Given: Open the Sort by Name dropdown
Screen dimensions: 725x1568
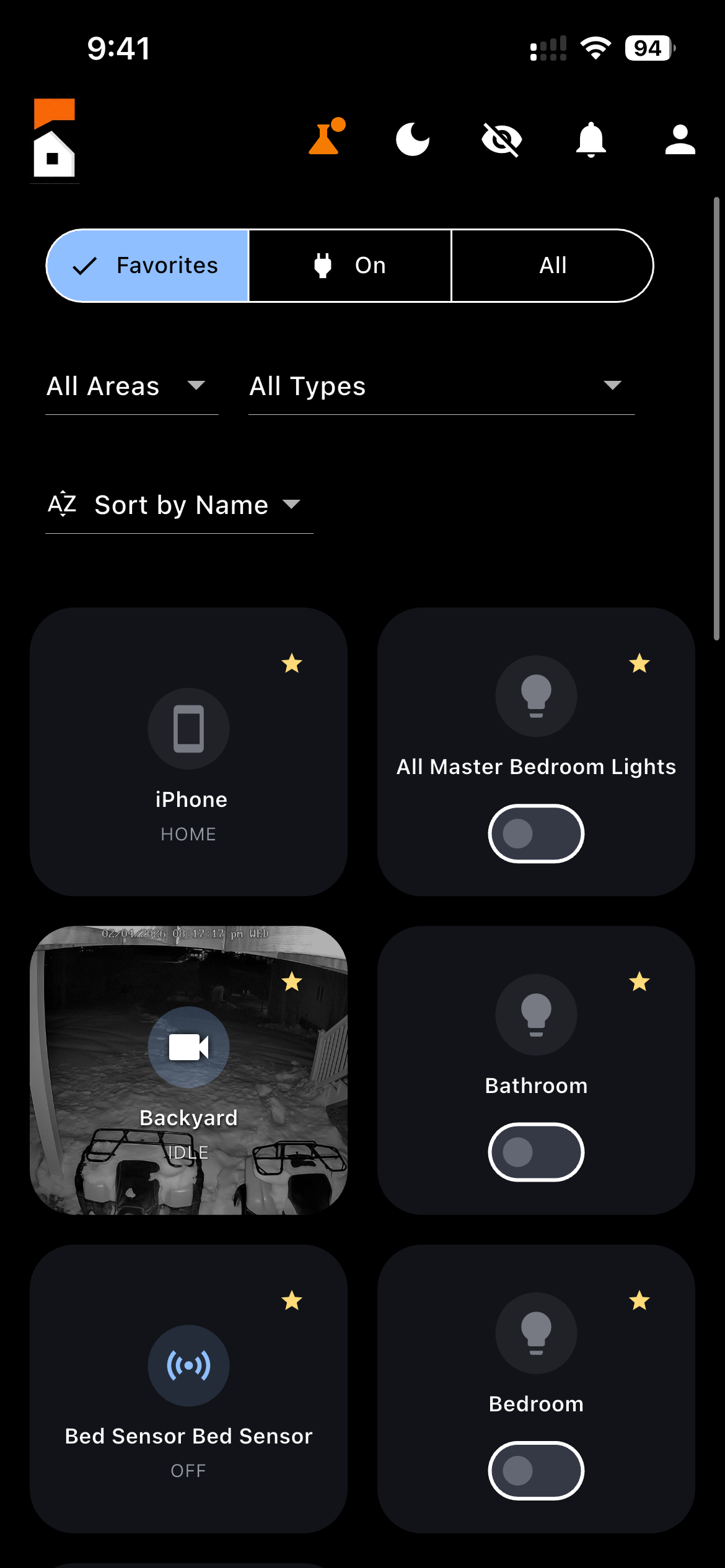Looking at the screenshot, I should 180,504.
